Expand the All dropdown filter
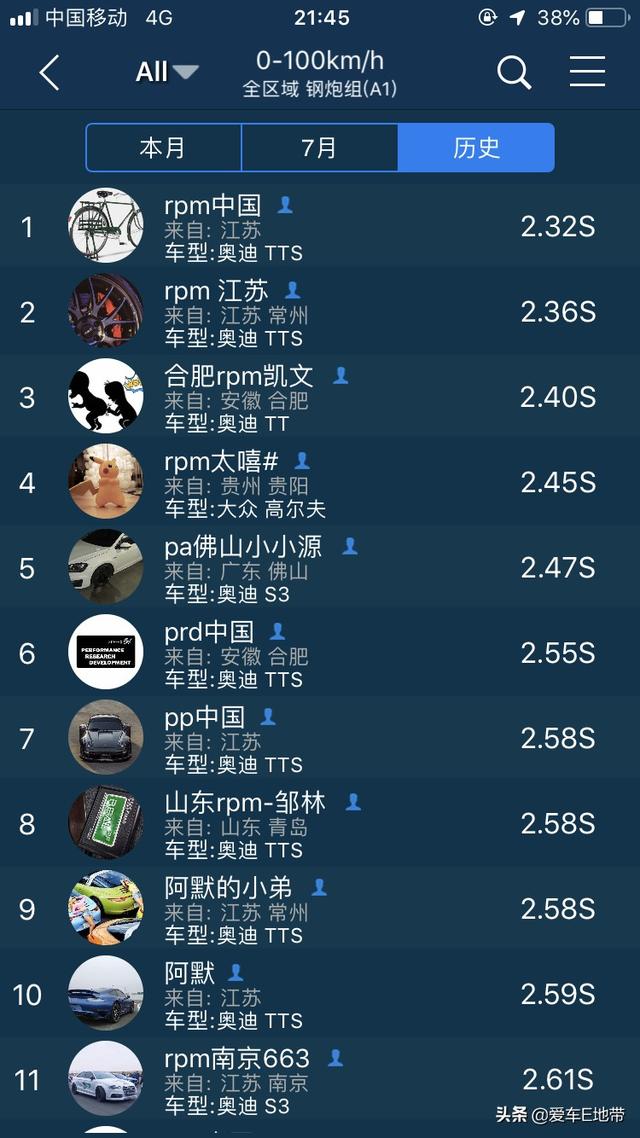This screenshot has height=1138, width=640. tap(166, 72)
